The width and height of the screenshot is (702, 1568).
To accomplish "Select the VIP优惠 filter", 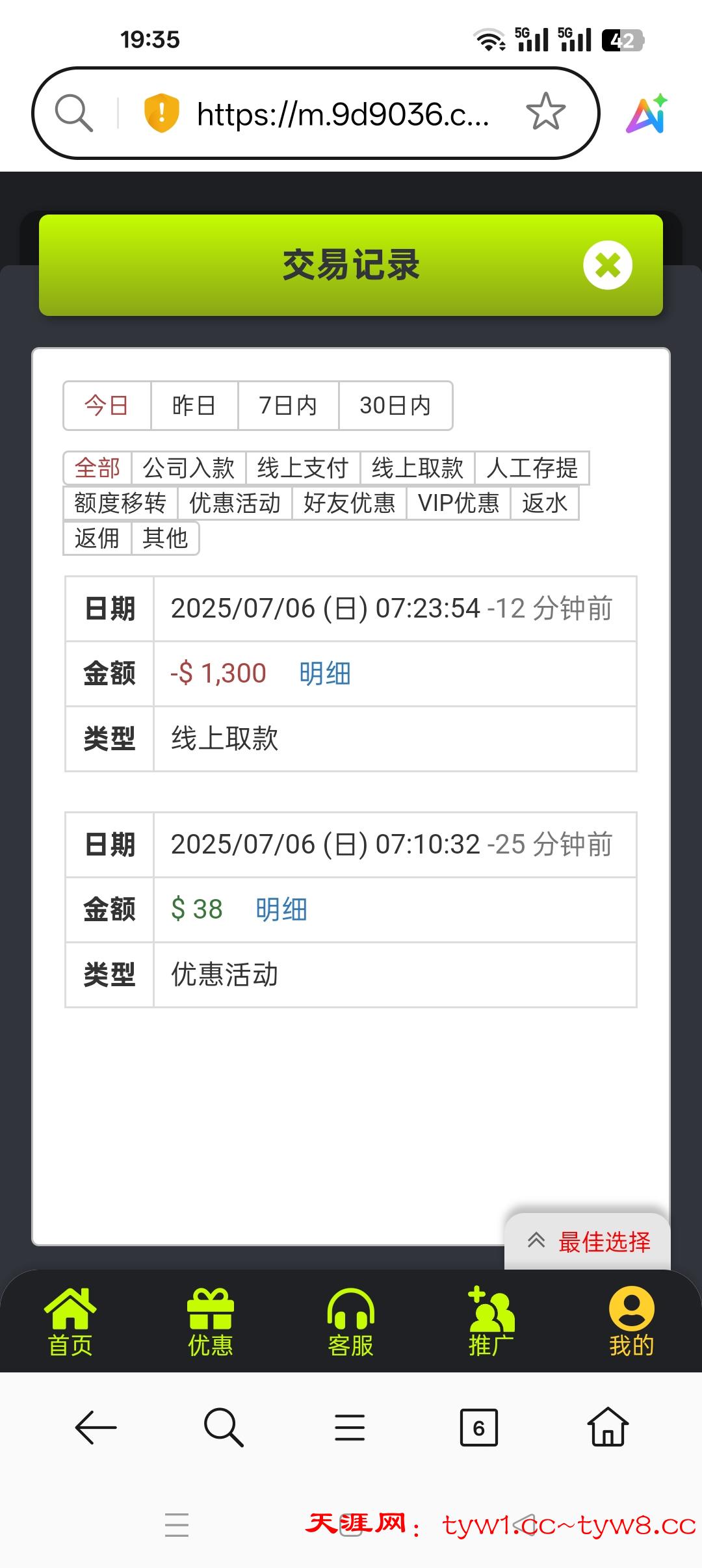I will [x=458, y=503].
